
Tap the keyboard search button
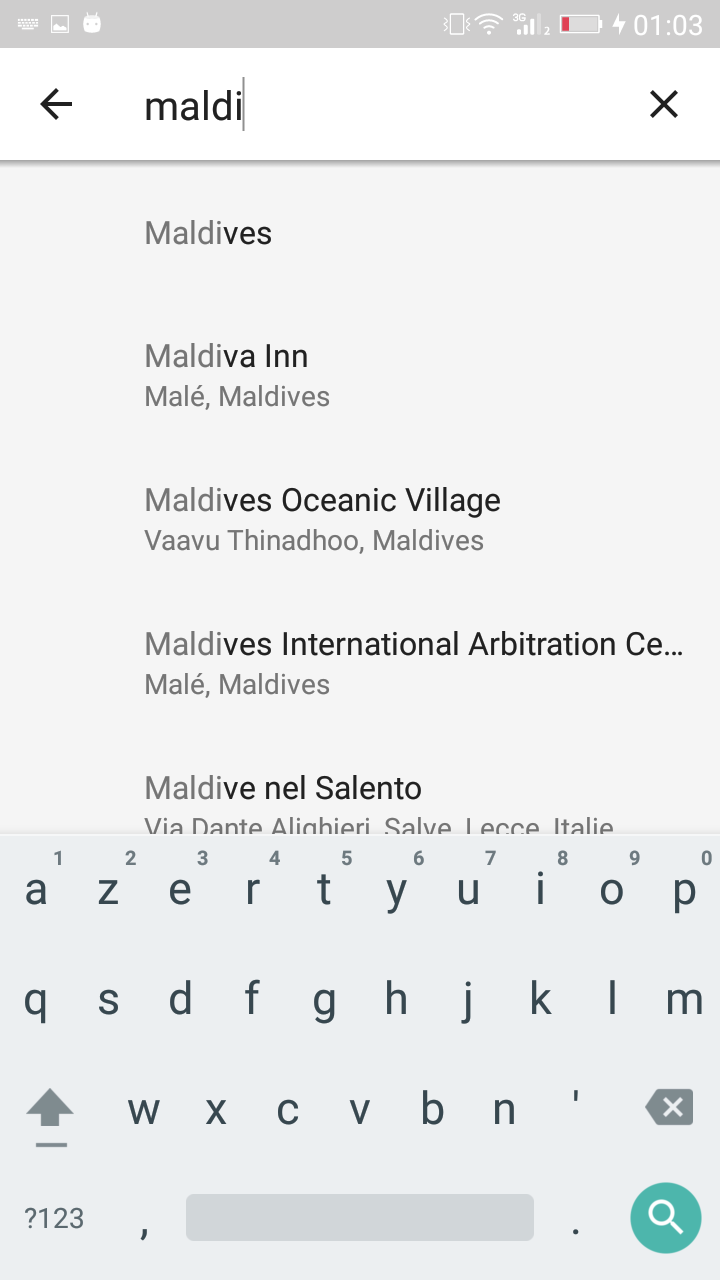[x=665, y=1217]
